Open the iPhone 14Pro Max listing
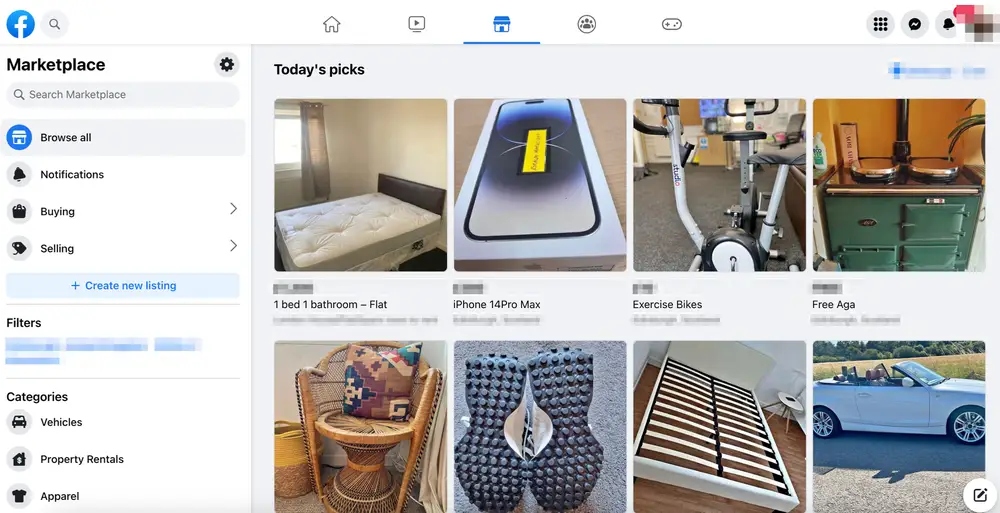This screenshot has height=513, width=1000. (540, 185)
